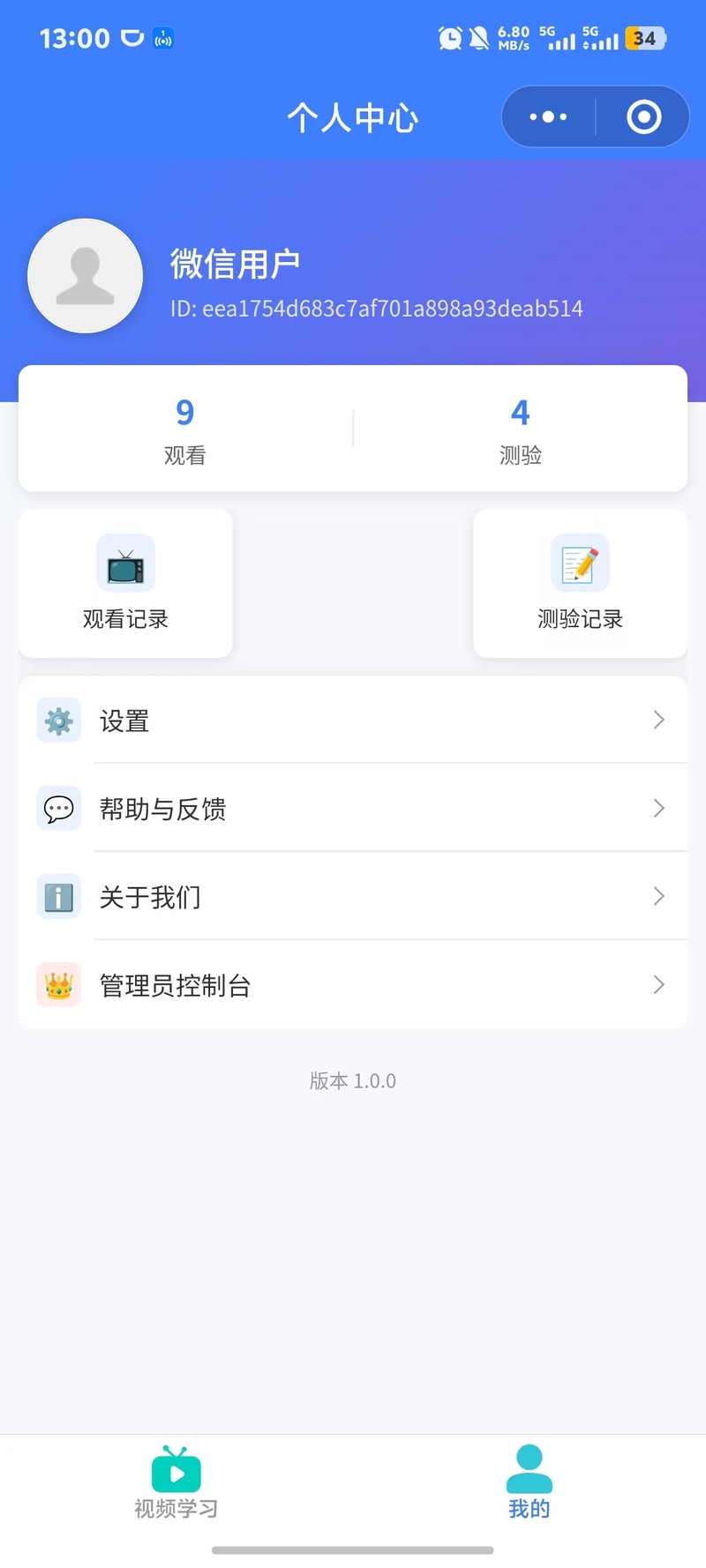Screen dimensions: 706x1568
Task: Open 观看记录 card
Action: coord(125,583)
